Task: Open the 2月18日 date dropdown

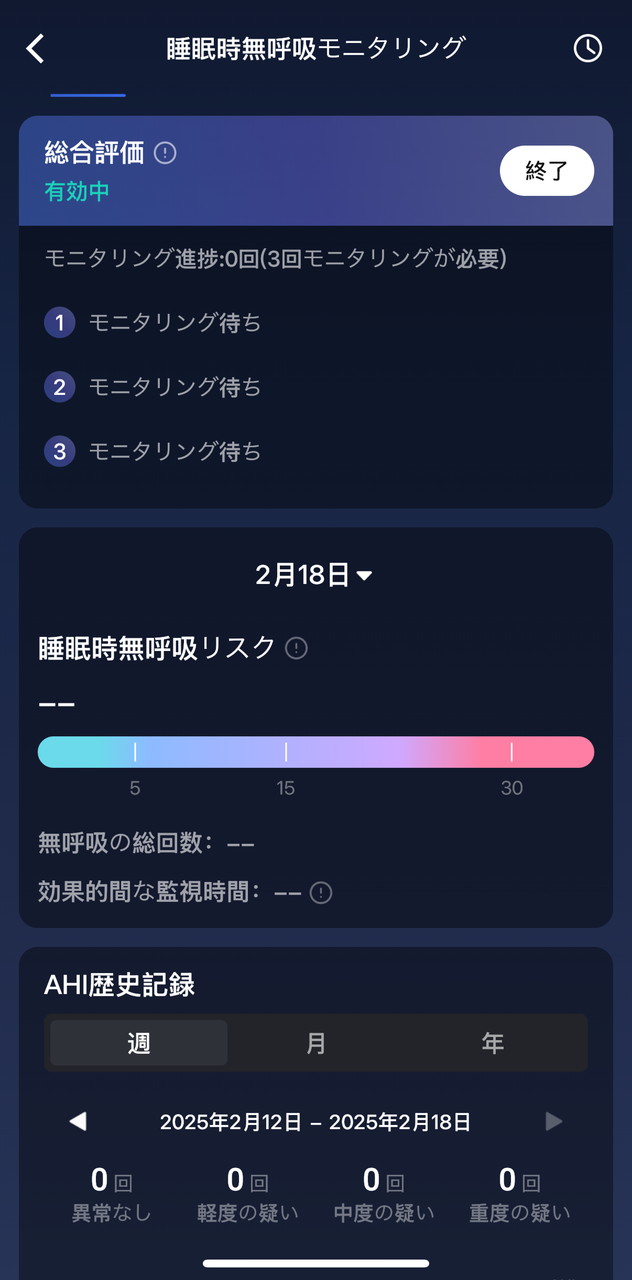Action: [314, 575]
